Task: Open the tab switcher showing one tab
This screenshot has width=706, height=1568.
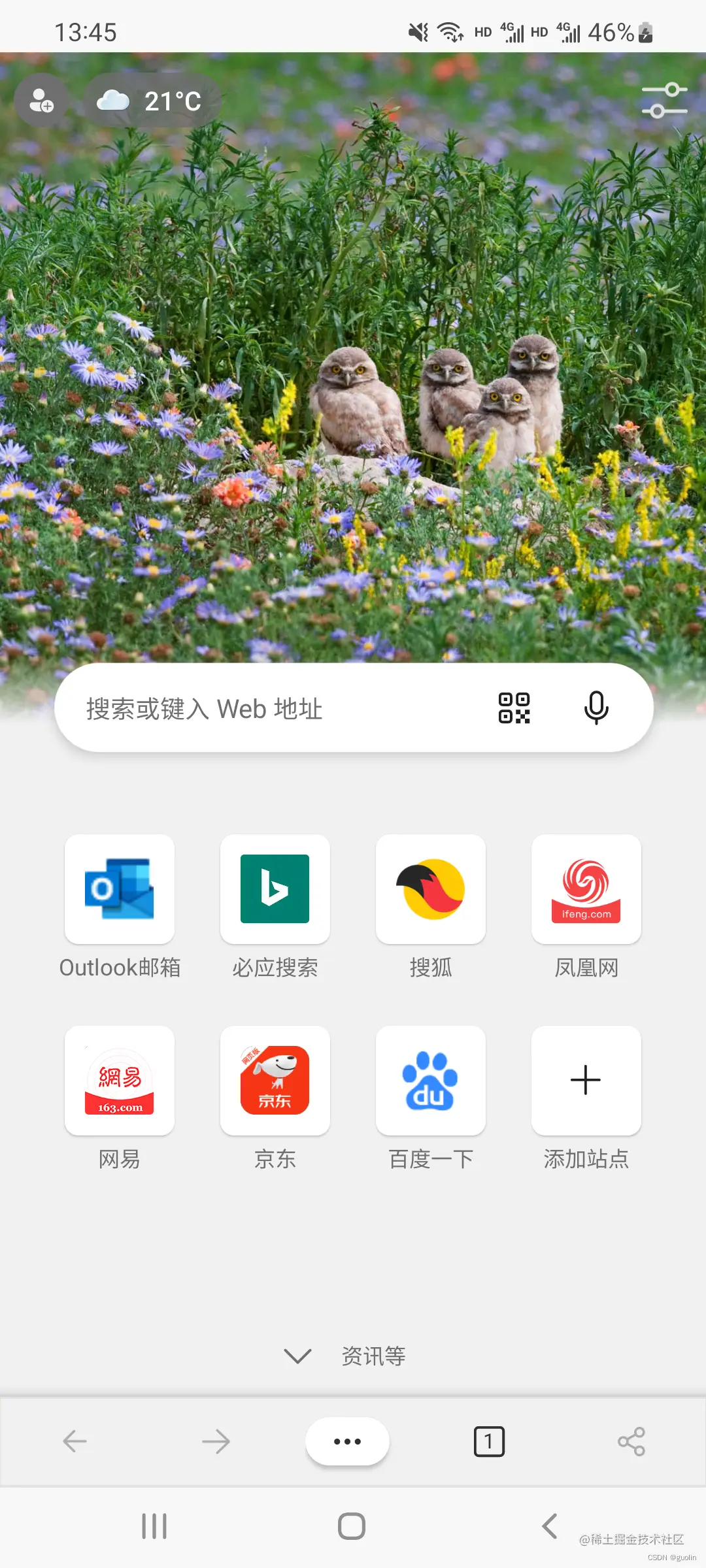Action: pos(488,1442)
